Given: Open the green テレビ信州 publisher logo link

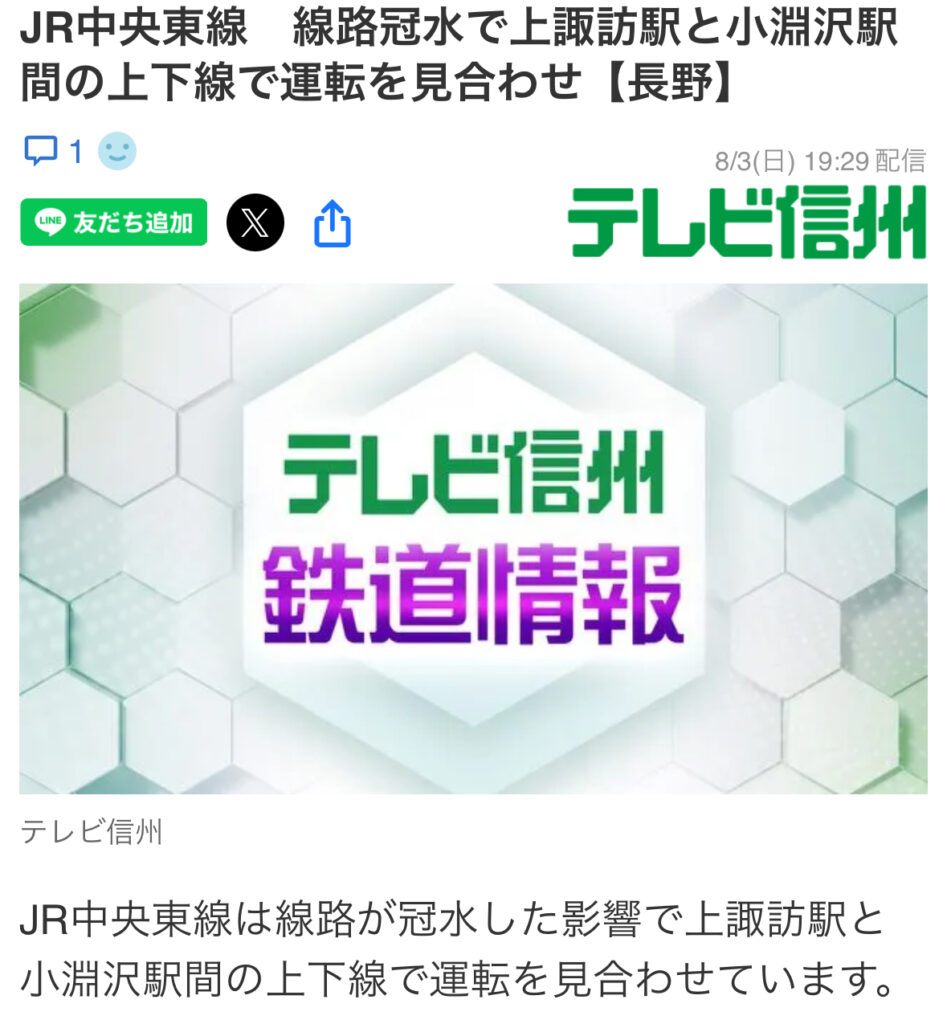Looking at the screenshot, I should pos(746,222).
